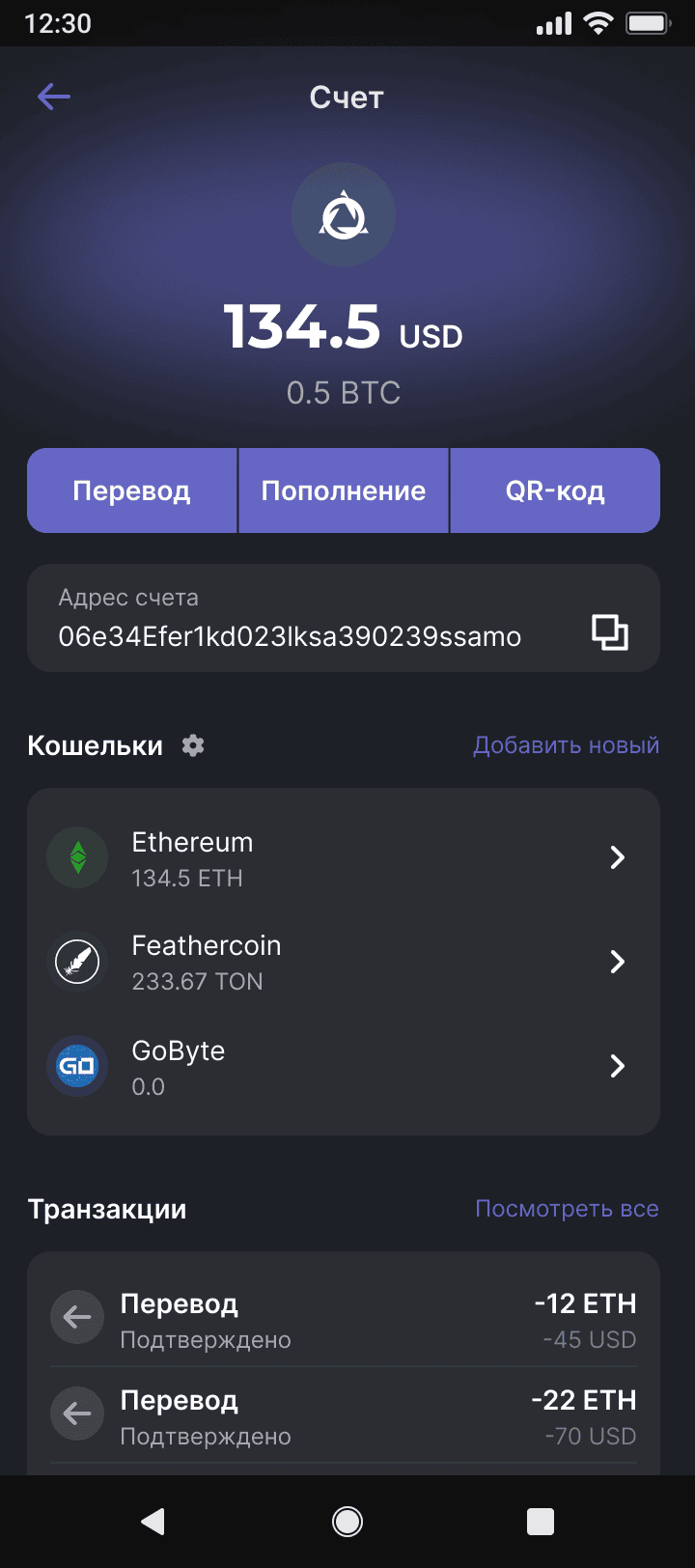The height and width of the screenshot is (1568, 695).
Task: Open Пополнение to top up
Action: click(x=344, y=490)
